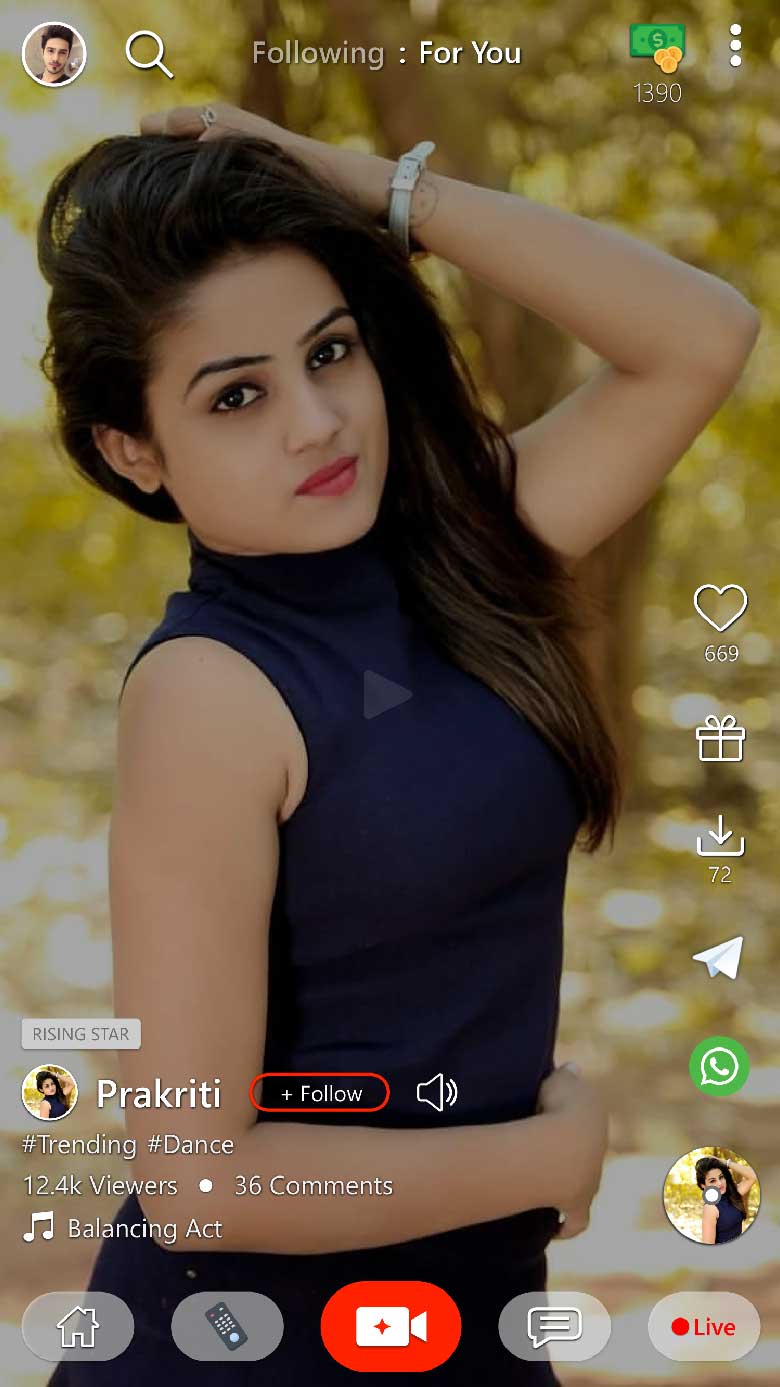
Task: Open the three-dot overflow menu
Action: [736, 46]
